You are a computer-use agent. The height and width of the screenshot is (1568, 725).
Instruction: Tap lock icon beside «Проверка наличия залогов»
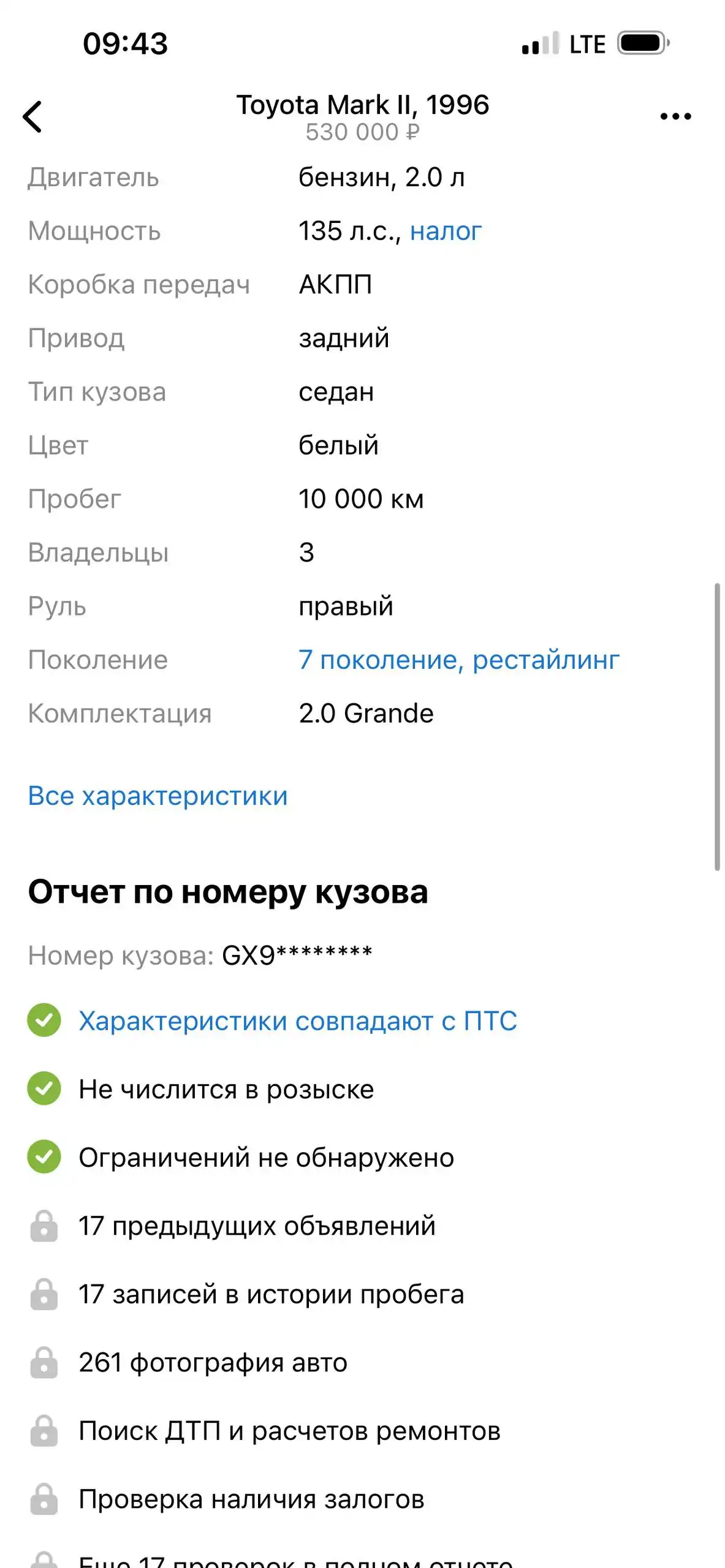pos(44,1498)
